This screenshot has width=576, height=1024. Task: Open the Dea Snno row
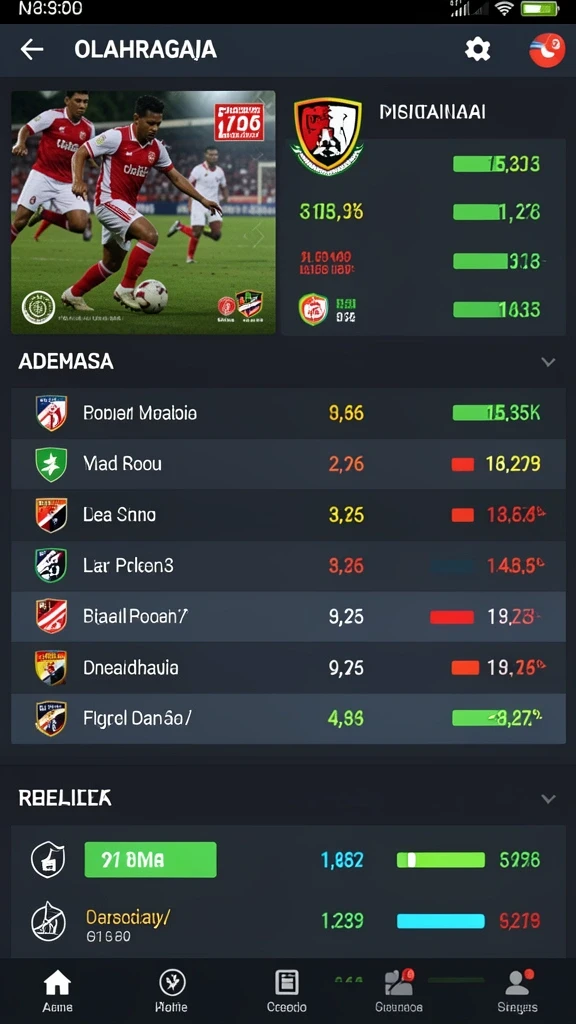click(x=288, y=515)
